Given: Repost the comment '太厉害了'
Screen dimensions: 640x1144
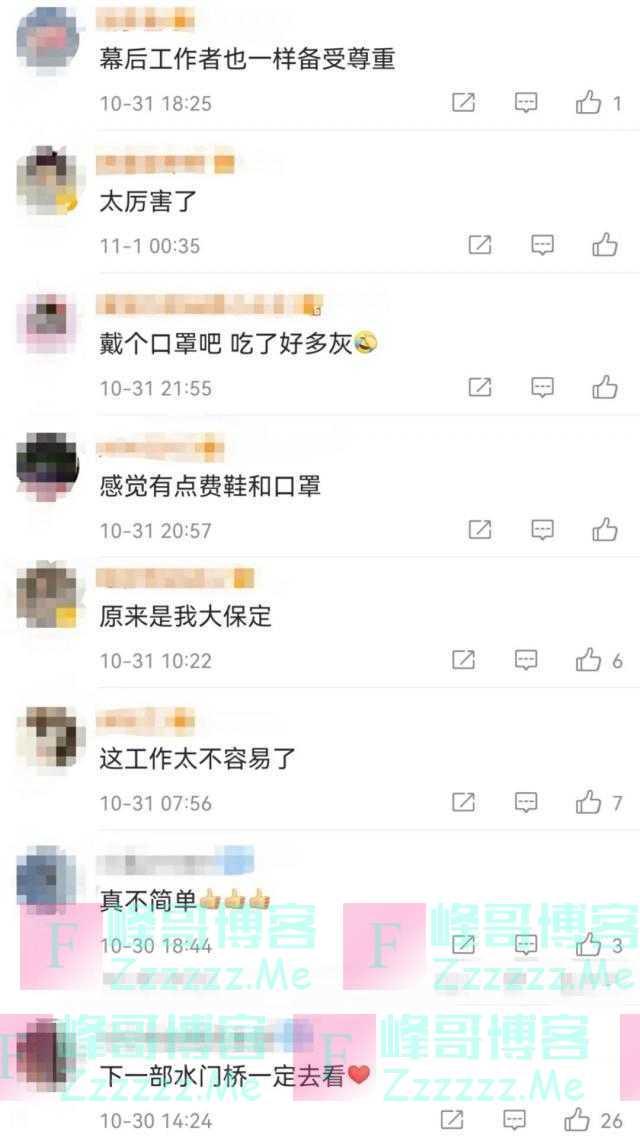Looking at the screenshot, I should click(480, 245).
